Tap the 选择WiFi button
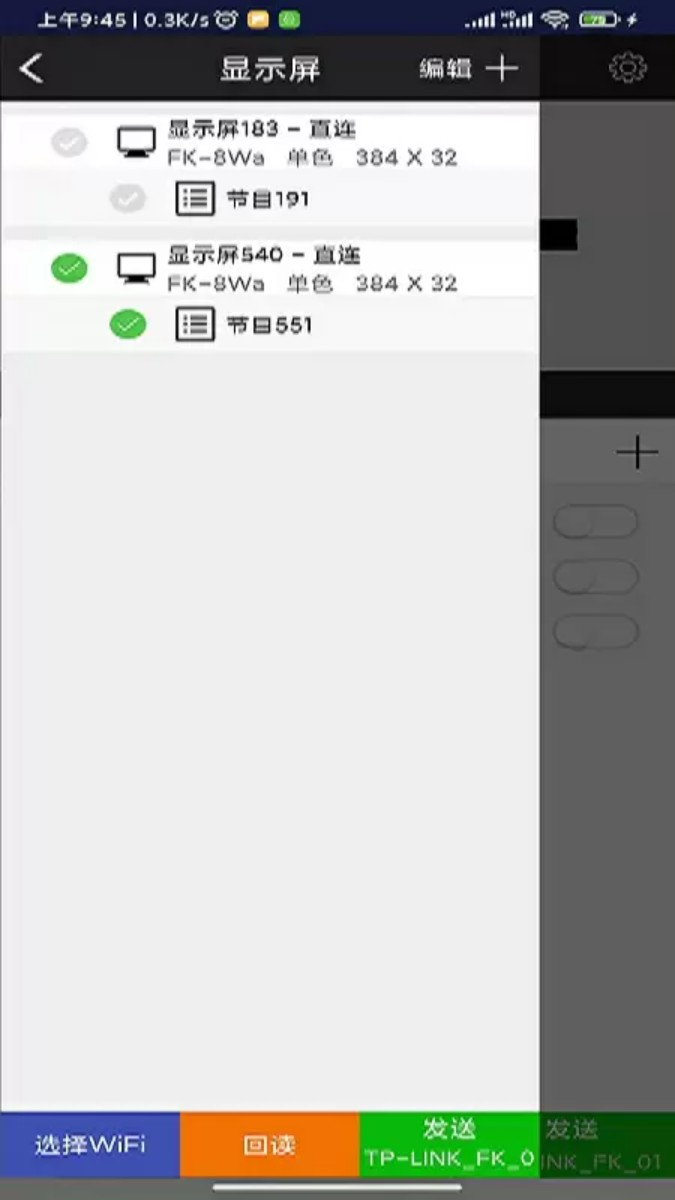Screen dimensions: 675x1200 click(90, 1145)
